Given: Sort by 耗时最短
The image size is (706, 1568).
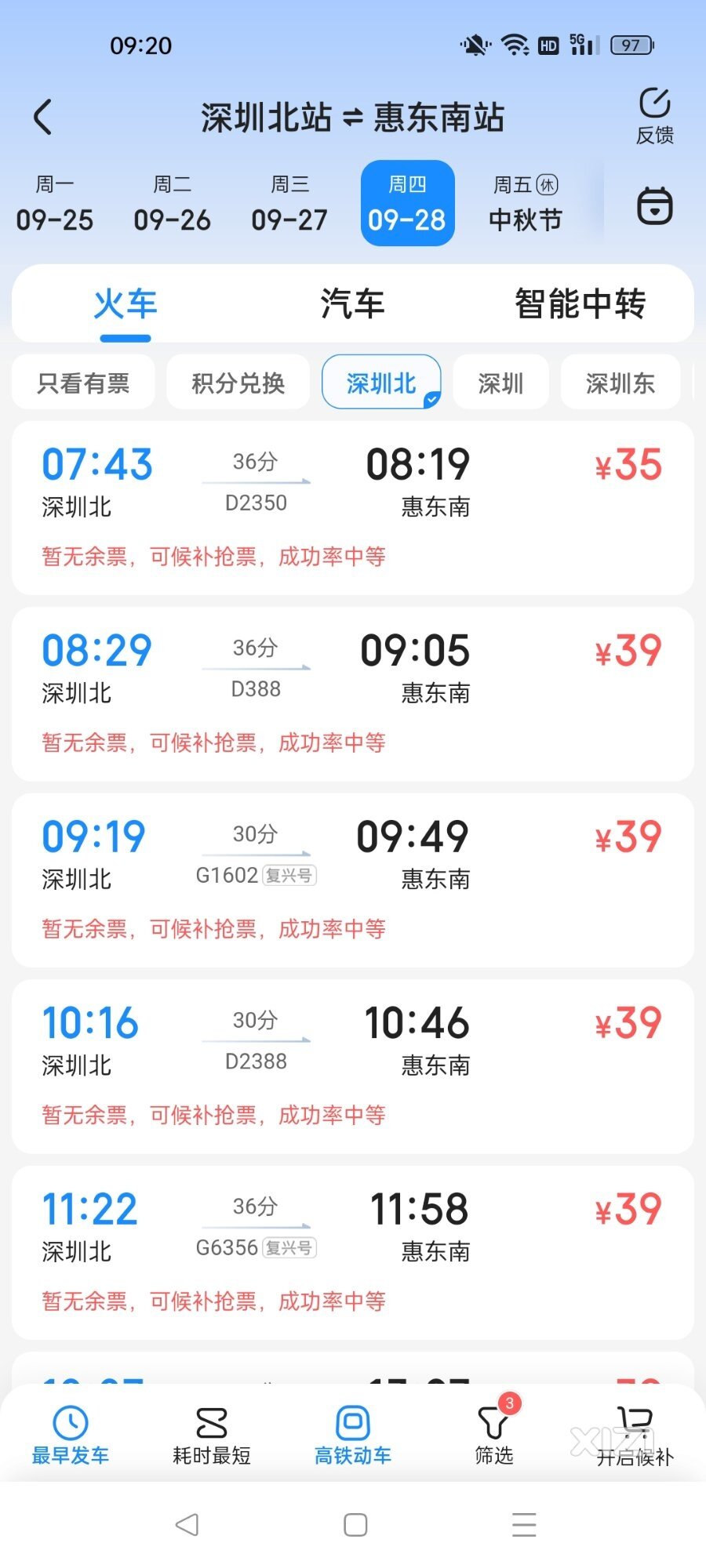Looking at the screenshot, I should point(212,1435).
